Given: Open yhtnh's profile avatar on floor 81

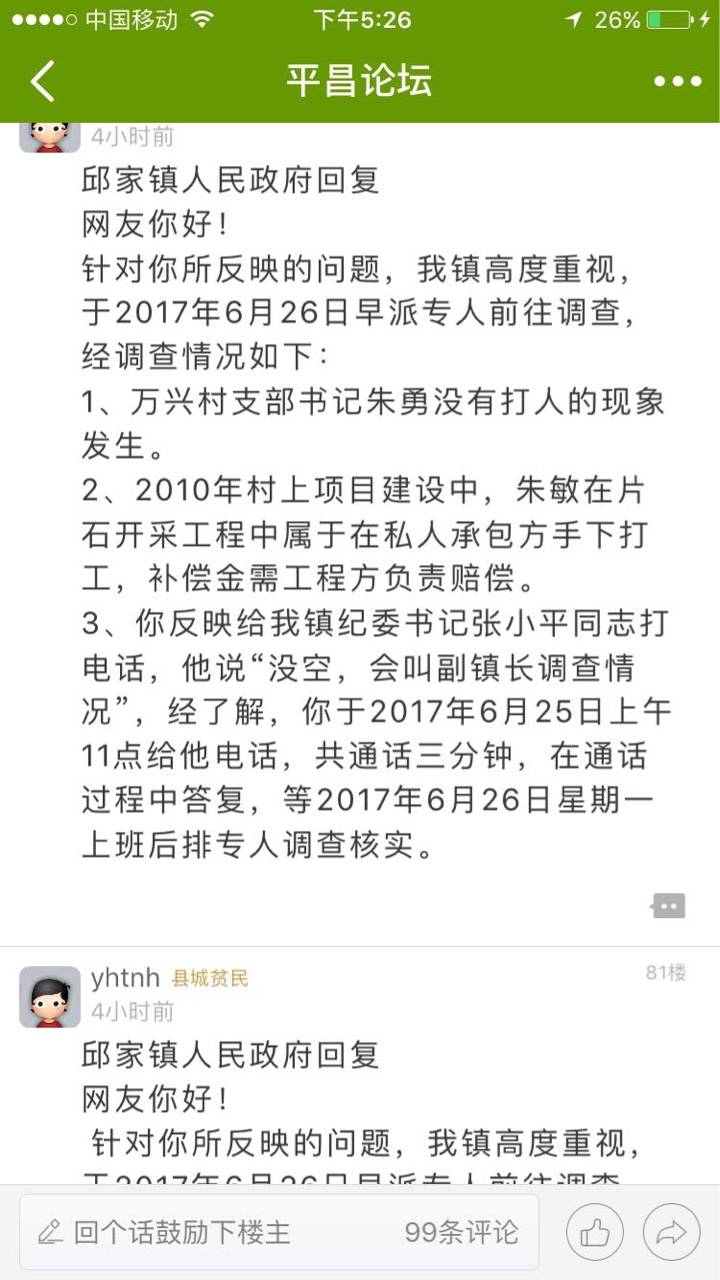Looking at the screenshot, I should coord(50,997).
